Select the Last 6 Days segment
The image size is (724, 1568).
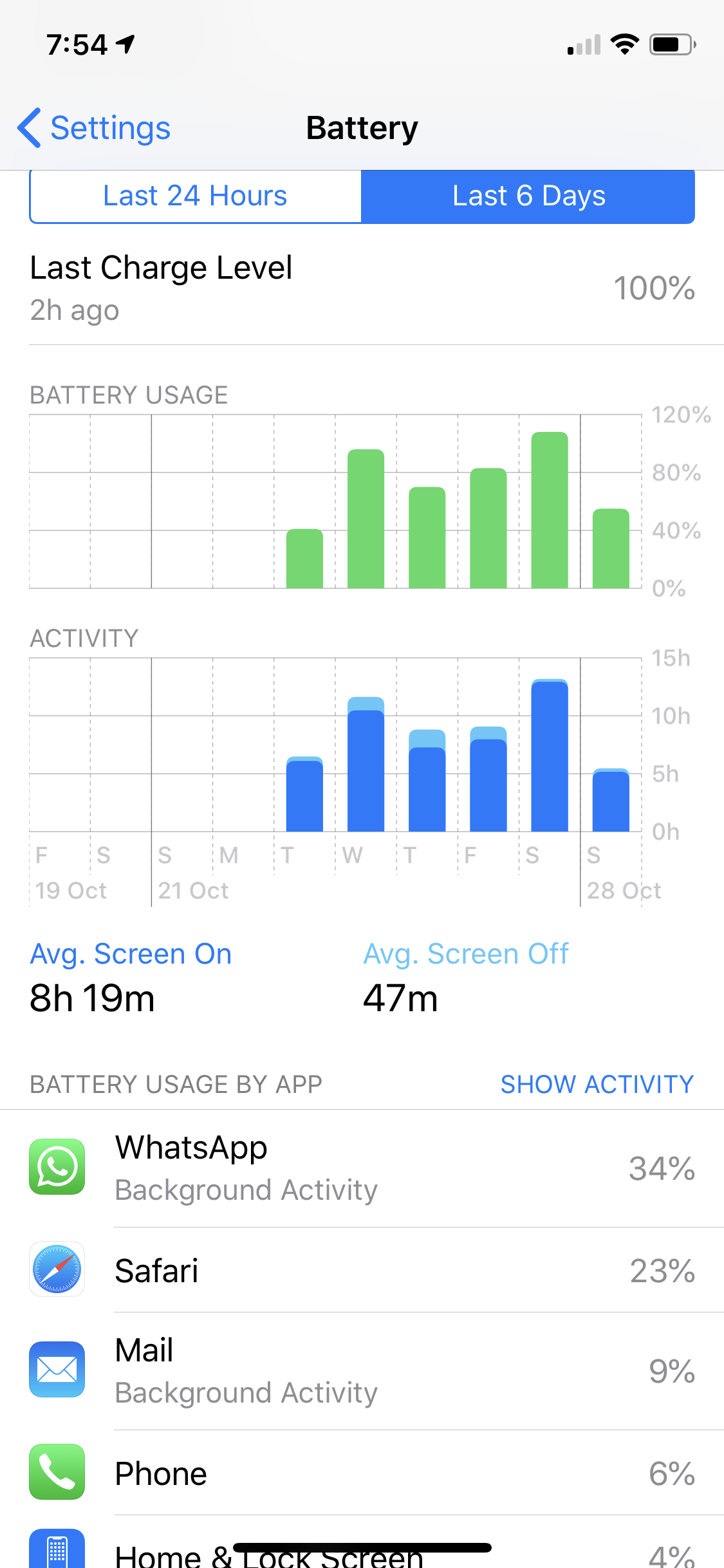click(x=528, y=196)
